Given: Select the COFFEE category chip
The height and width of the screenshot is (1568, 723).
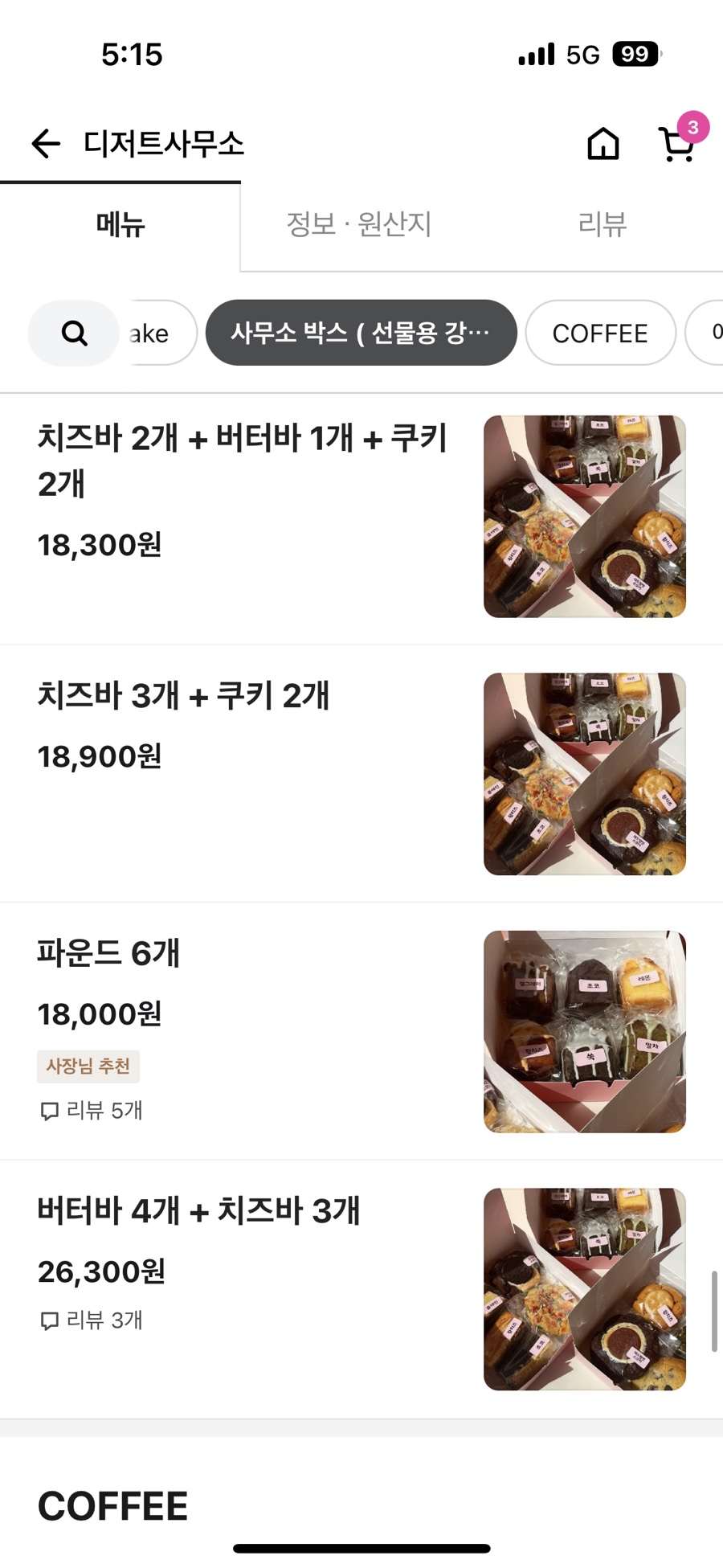Looking at the screenshot, I should point(599,333).
